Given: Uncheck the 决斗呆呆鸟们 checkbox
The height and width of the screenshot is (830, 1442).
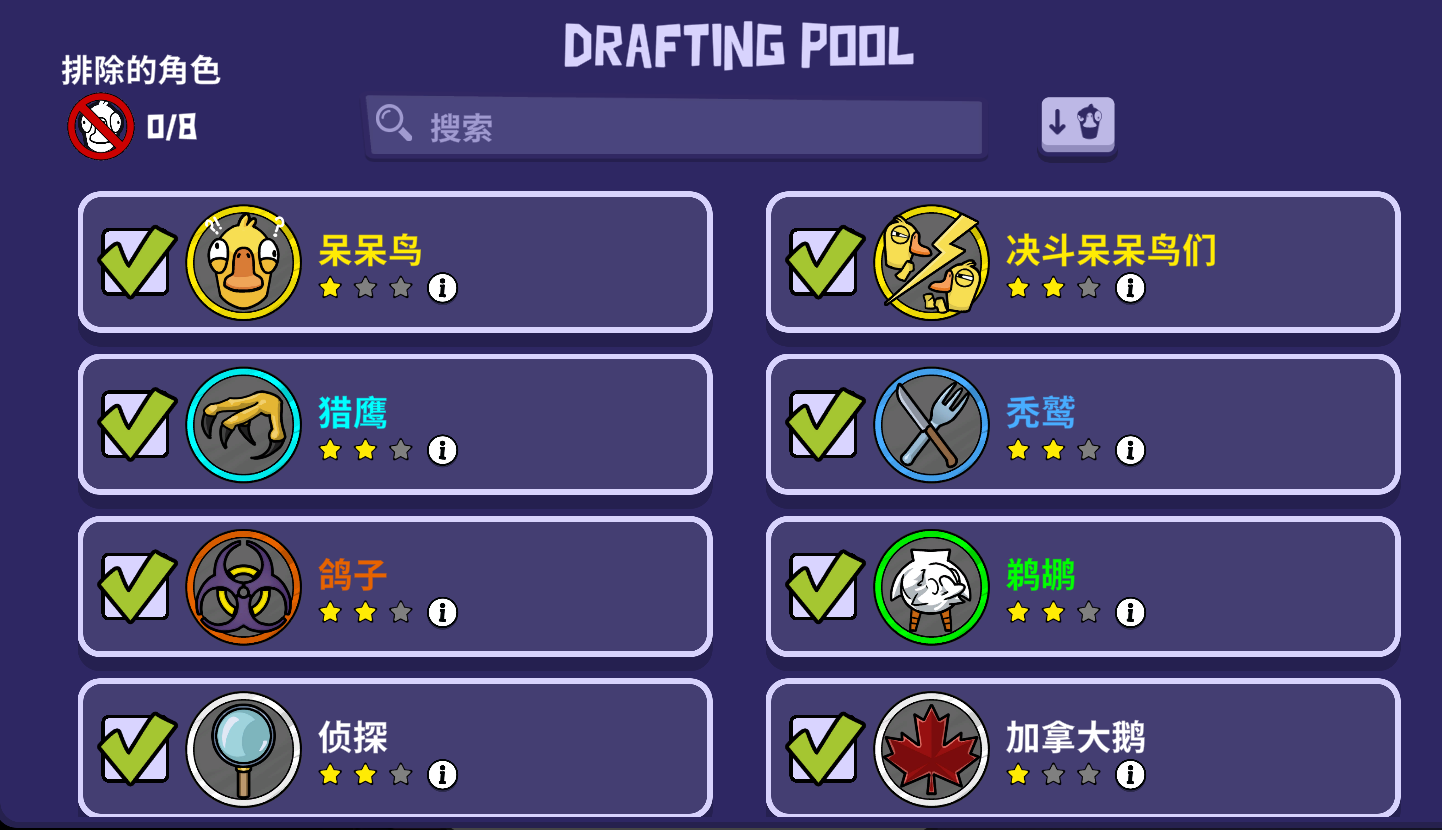Looking at the screenshot, I should (822, 262).
